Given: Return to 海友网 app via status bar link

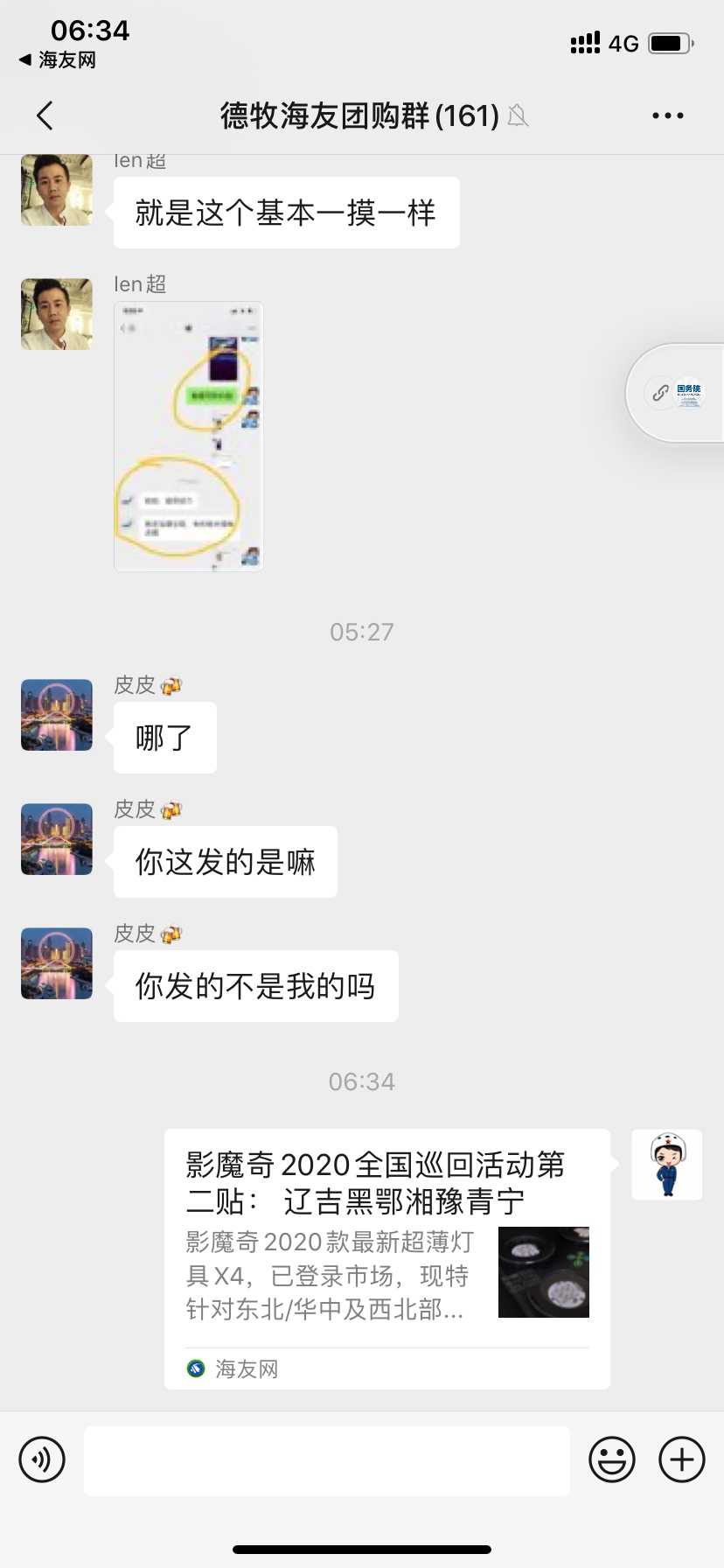Looking at the screenshot, I should point(58,60).
